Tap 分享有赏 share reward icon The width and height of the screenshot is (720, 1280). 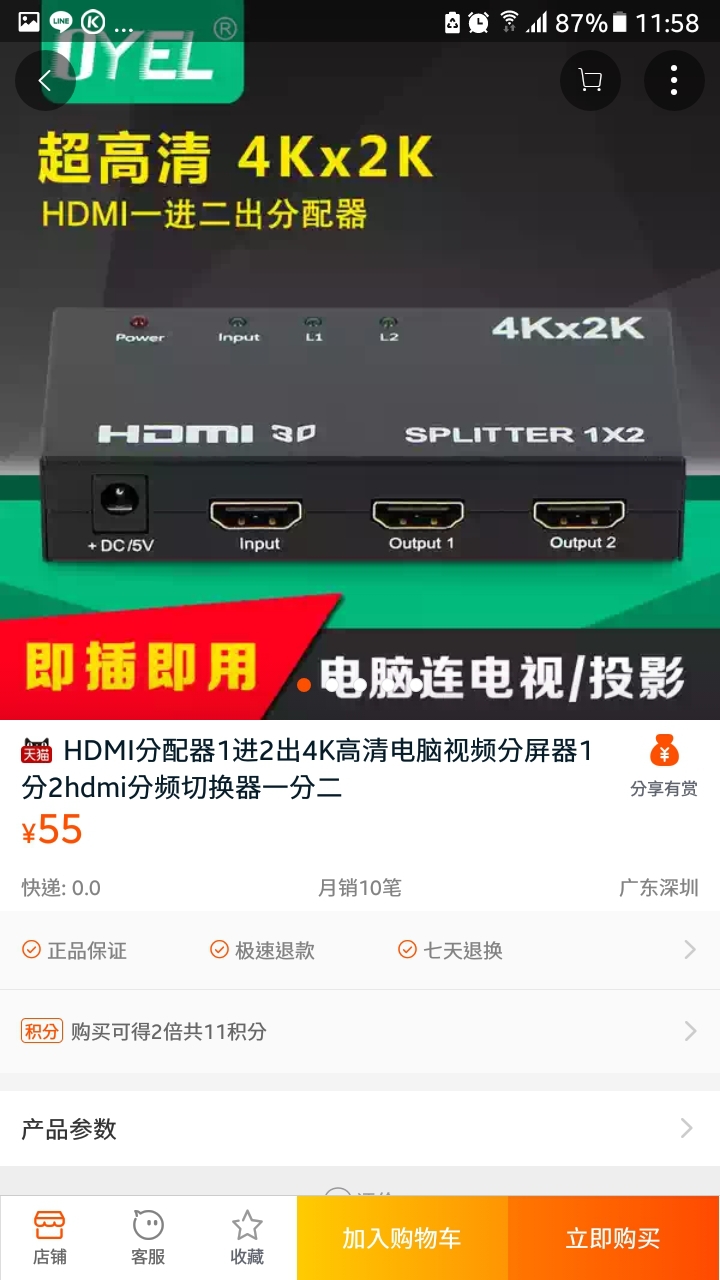(664, 765)
